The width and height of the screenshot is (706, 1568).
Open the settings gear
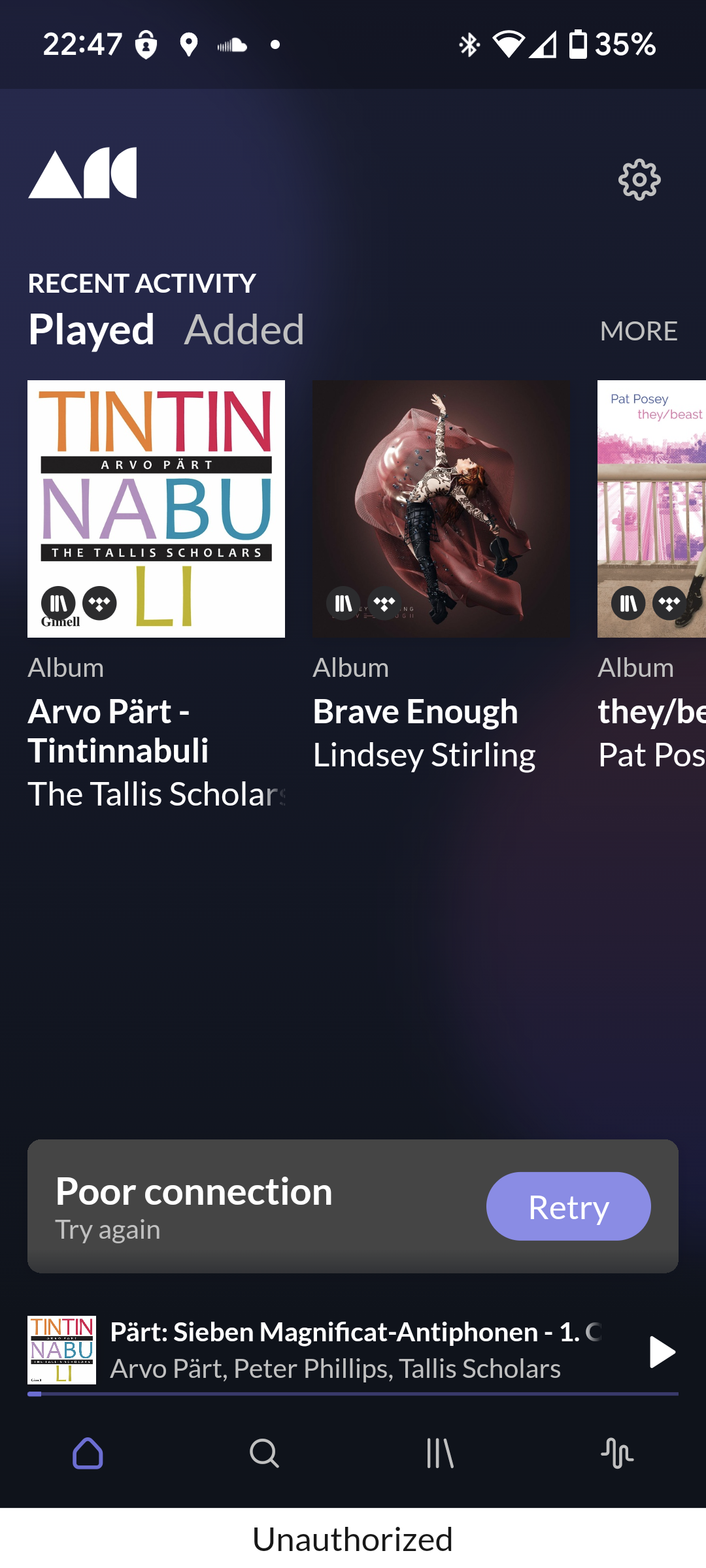click(x=639, y=180)
